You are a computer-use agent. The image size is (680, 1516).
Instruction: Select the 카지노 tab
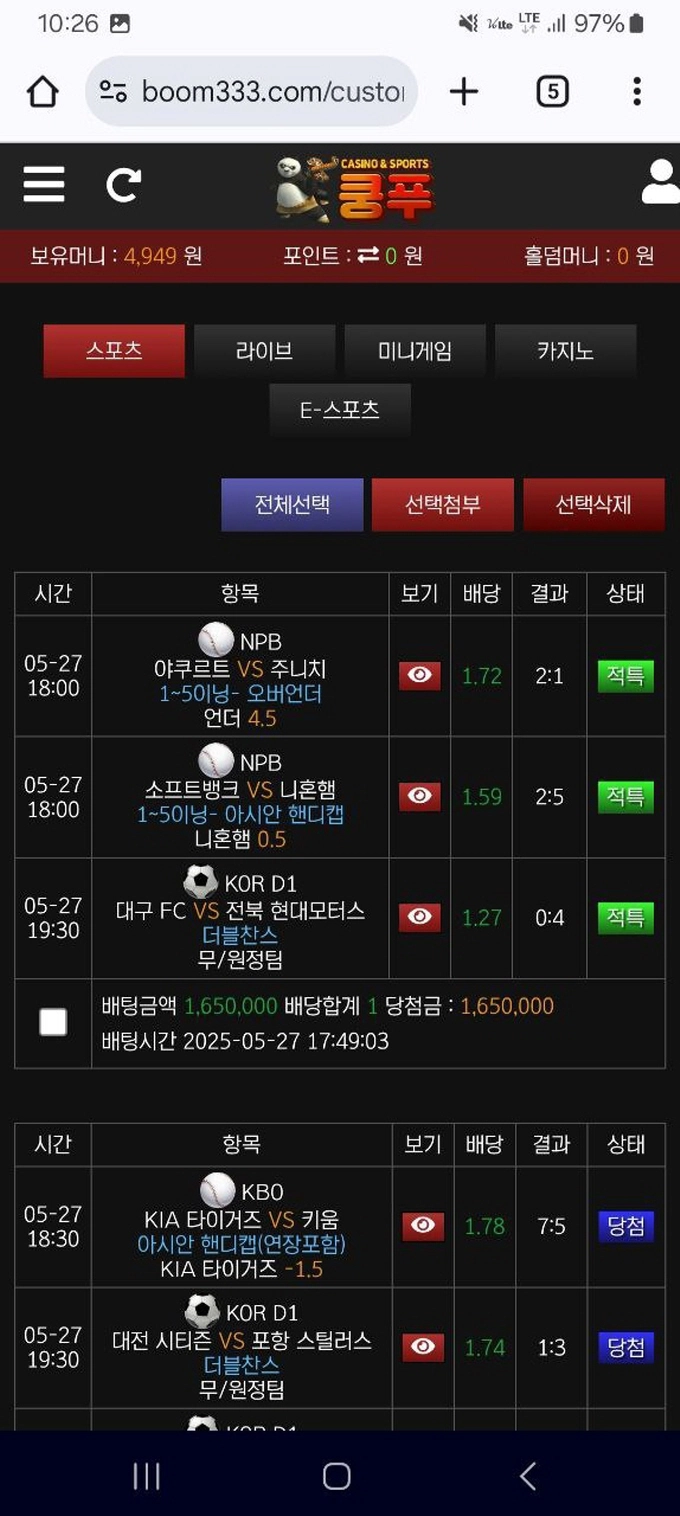point(565,351)
